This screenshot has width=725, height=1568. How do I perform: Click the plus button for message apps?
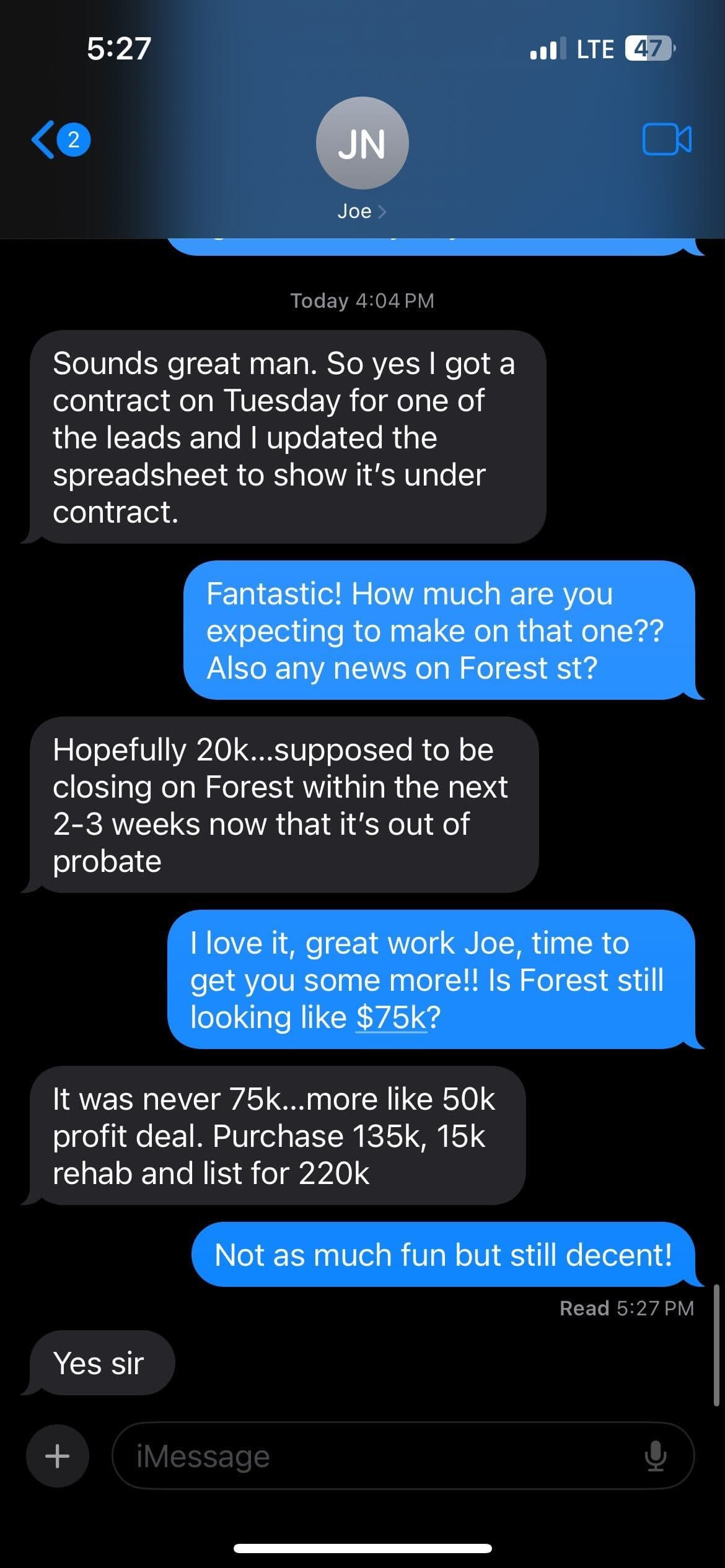click(56, 1455)
